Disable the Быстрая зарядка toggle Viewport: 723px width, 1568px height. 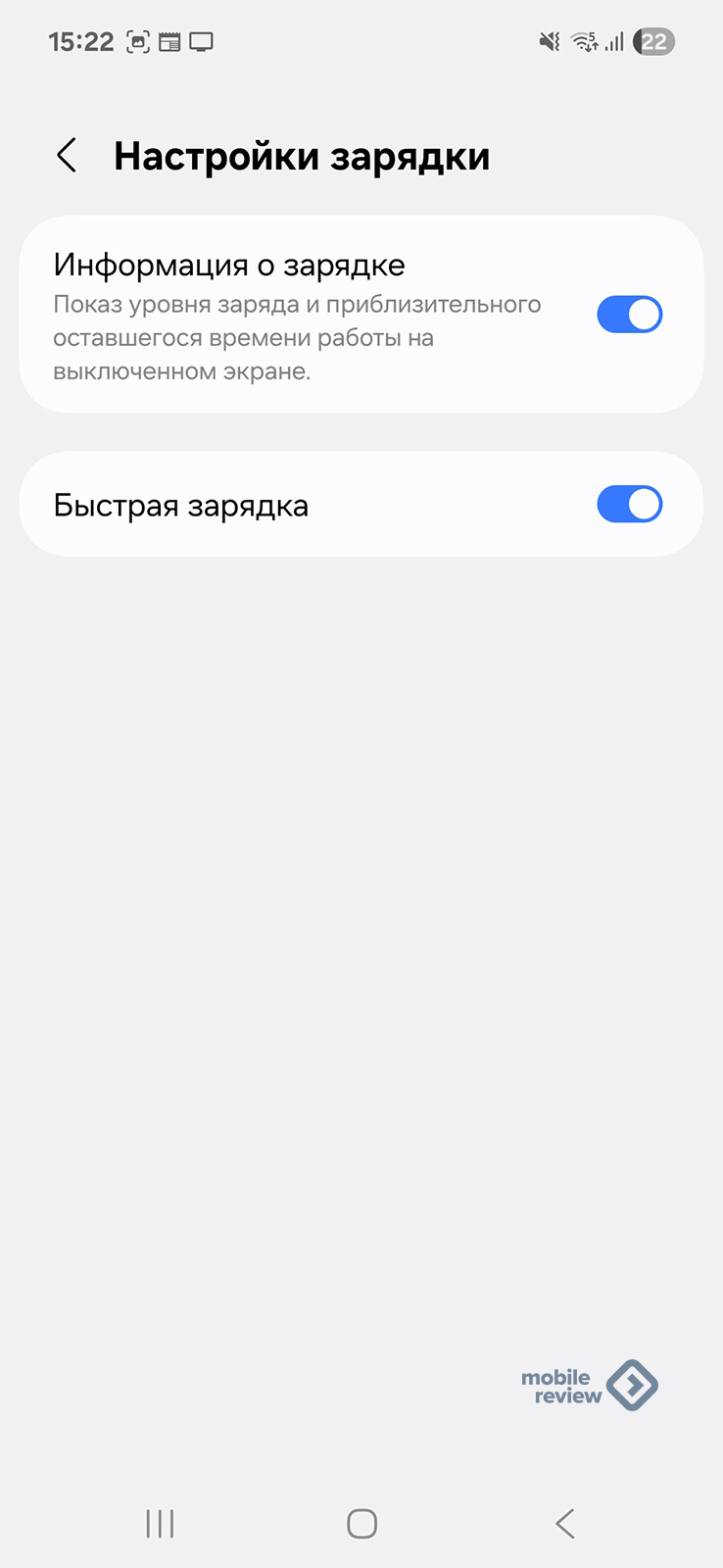tap(629, 505)
